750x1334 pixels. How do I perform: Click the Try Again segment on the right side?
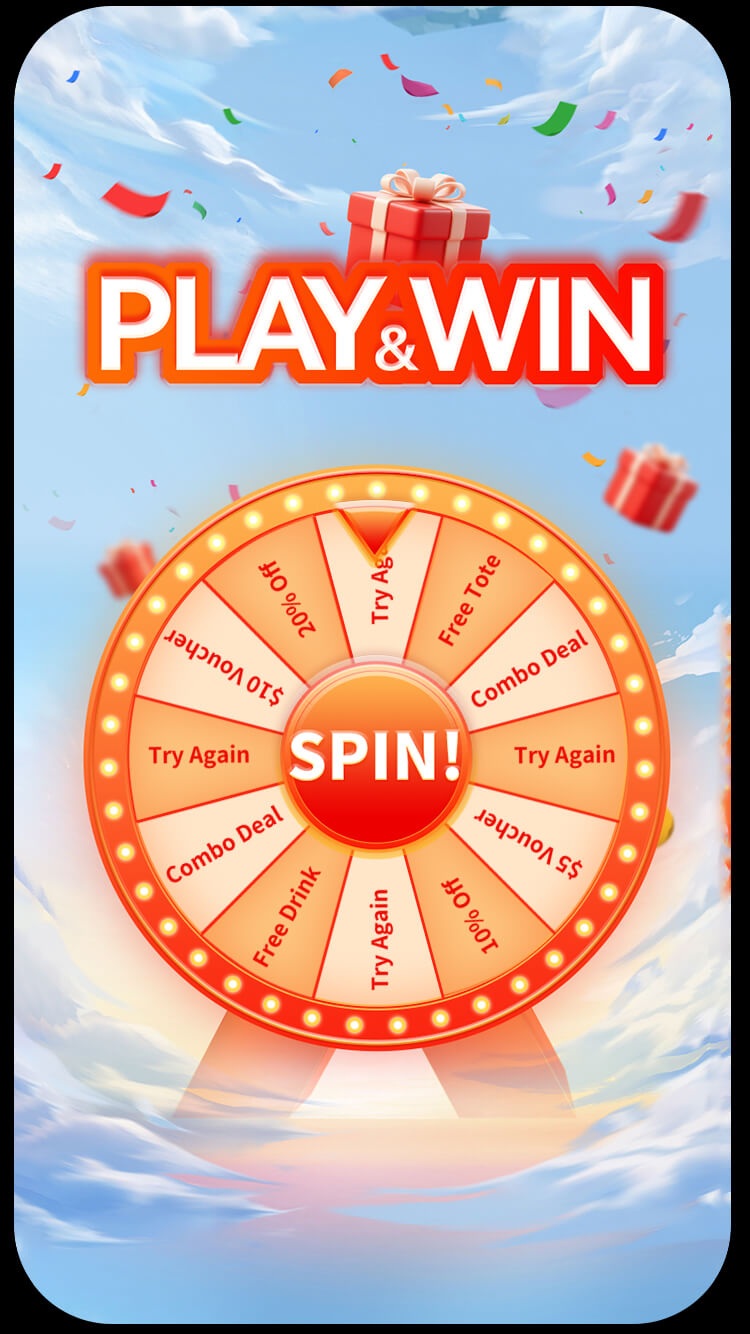pos(565,756)
